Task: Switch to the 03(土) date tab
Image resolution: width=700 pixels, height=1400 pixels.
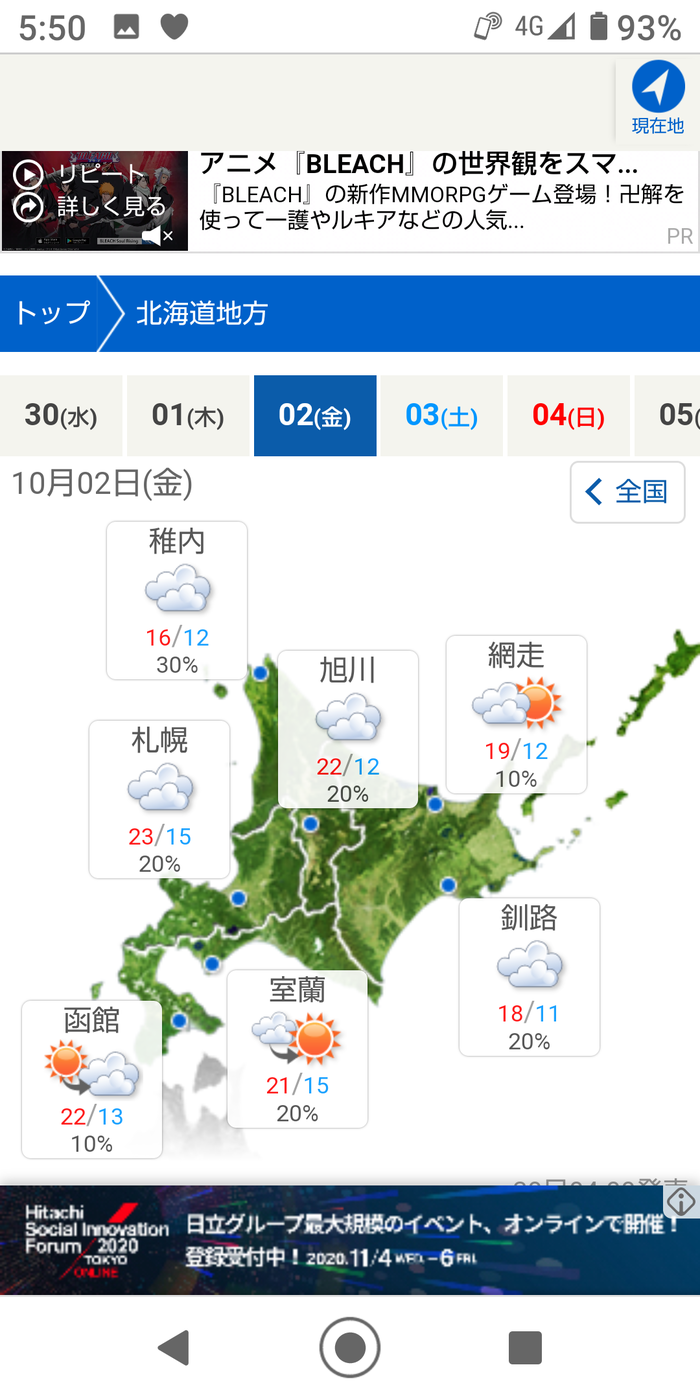Action: coord(441,416)
